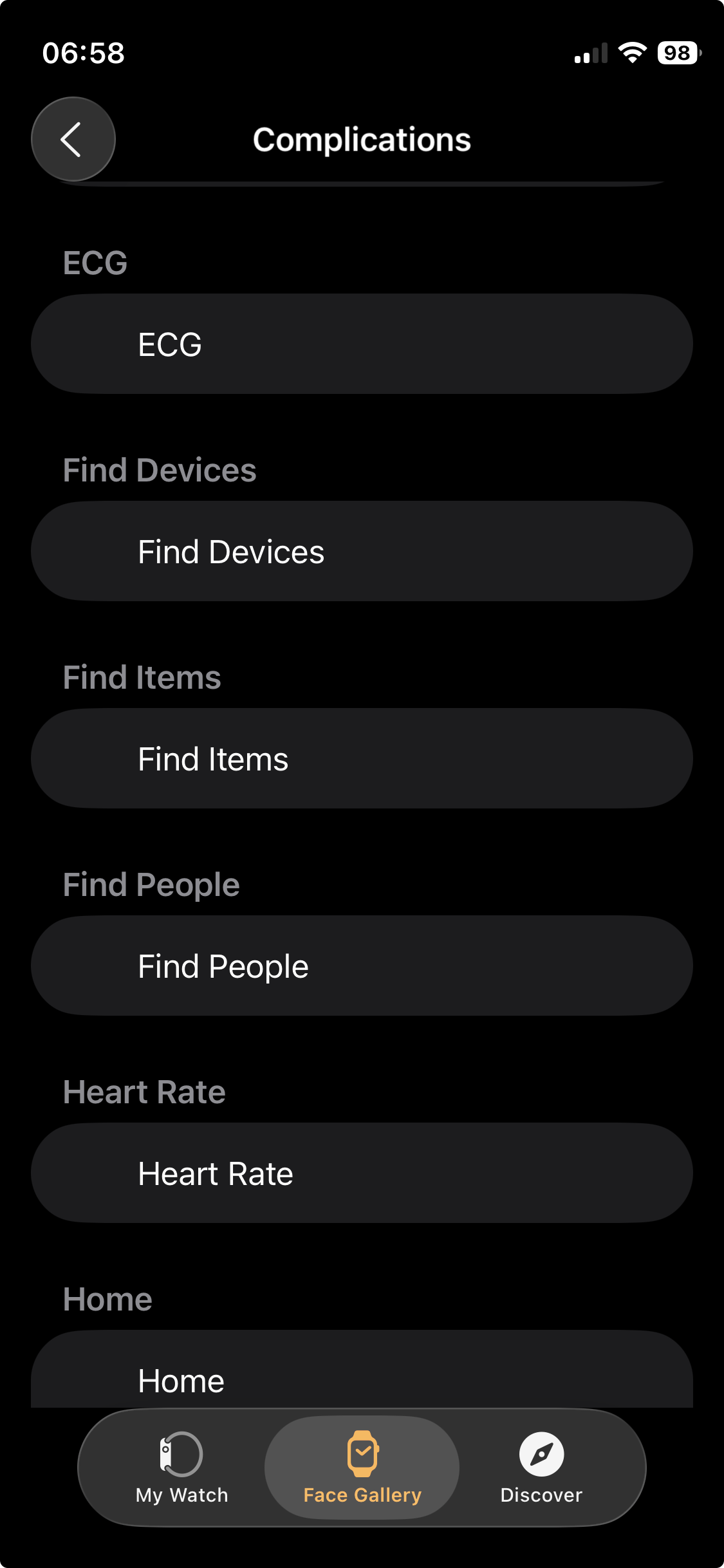
Task: Select the ECG complication
Action: 362,344
